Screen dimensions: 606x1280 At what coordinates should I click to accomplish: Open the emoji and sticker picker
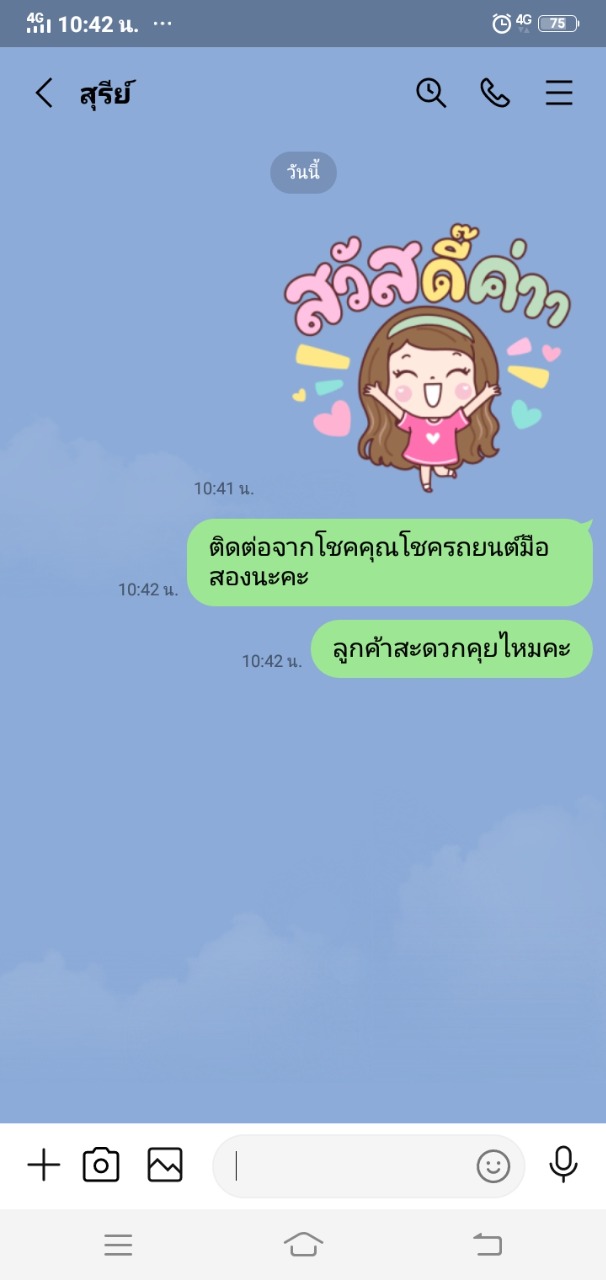(493, 1166)
